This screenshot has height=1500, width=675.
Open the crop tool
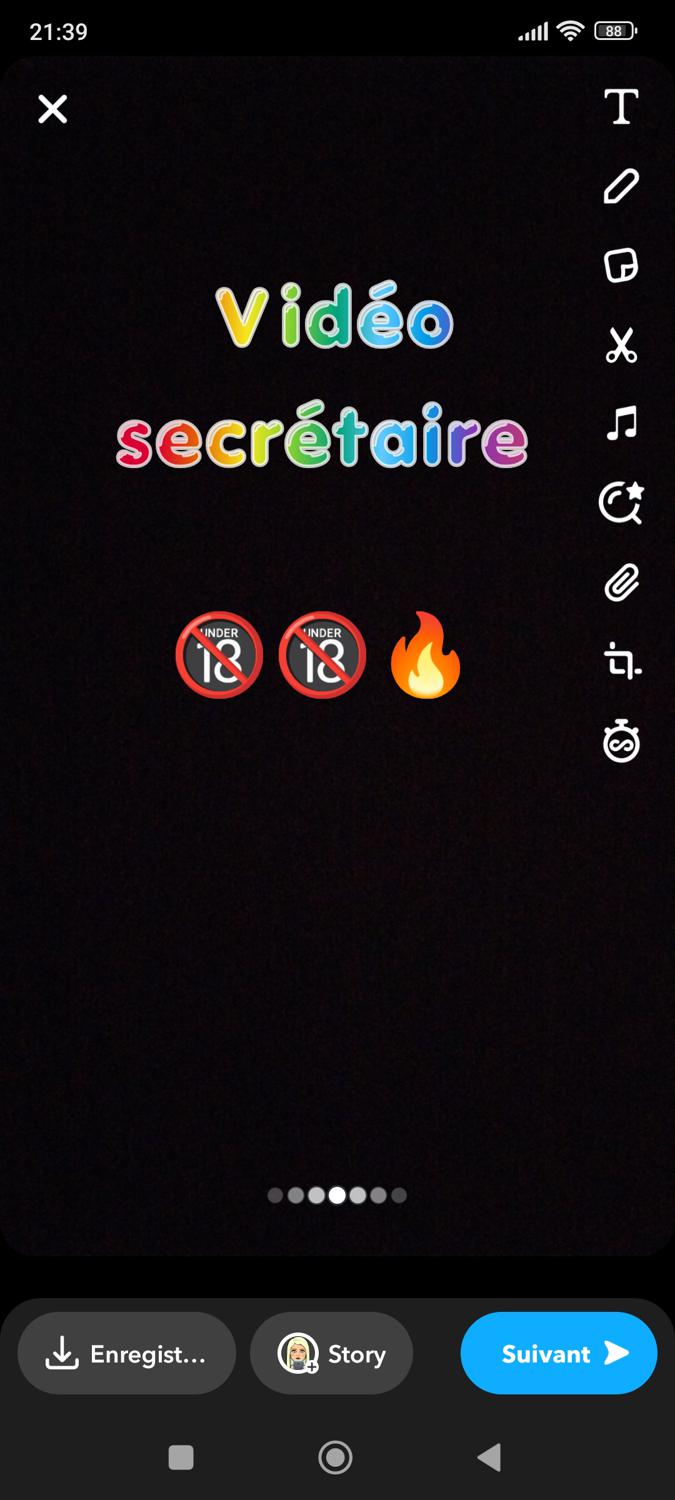coord(621,662)
